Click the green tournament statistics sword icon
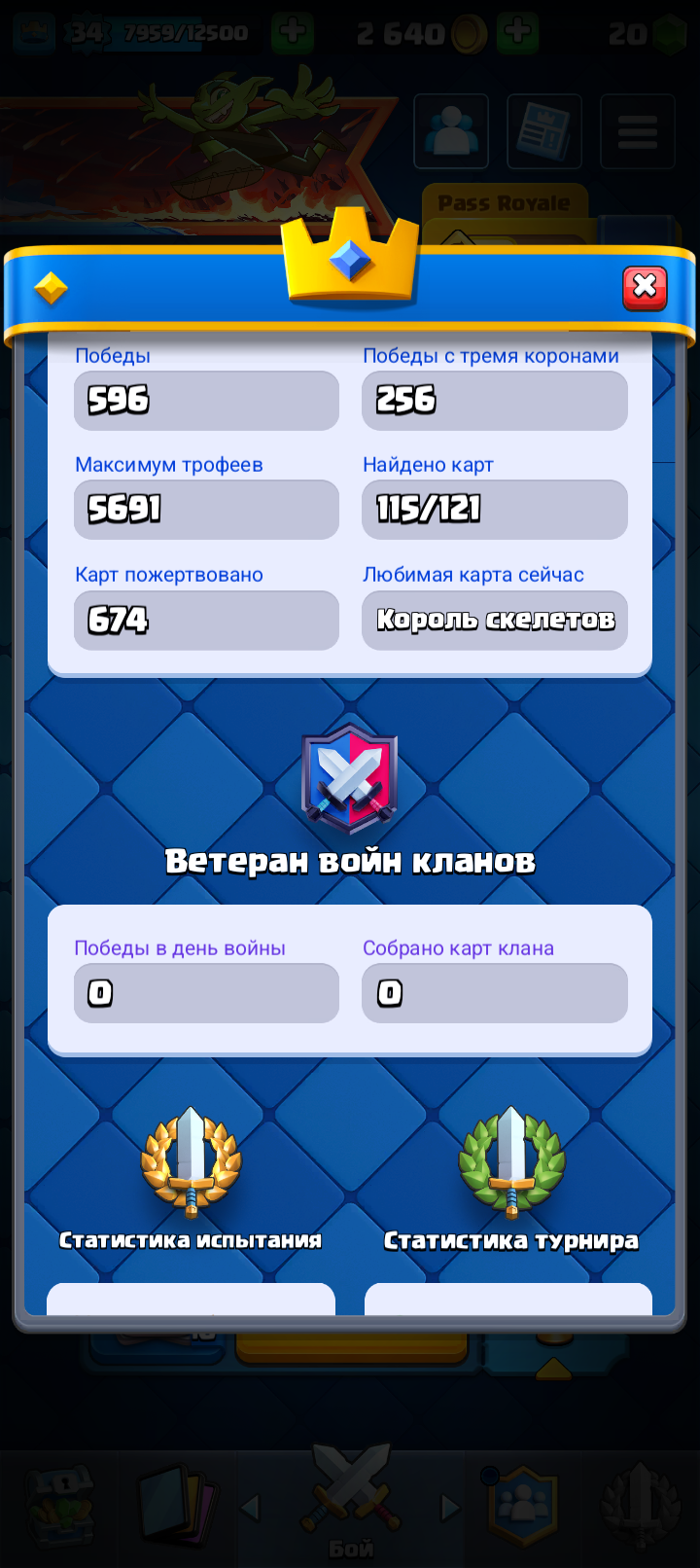 click(x=512, y=1162)
